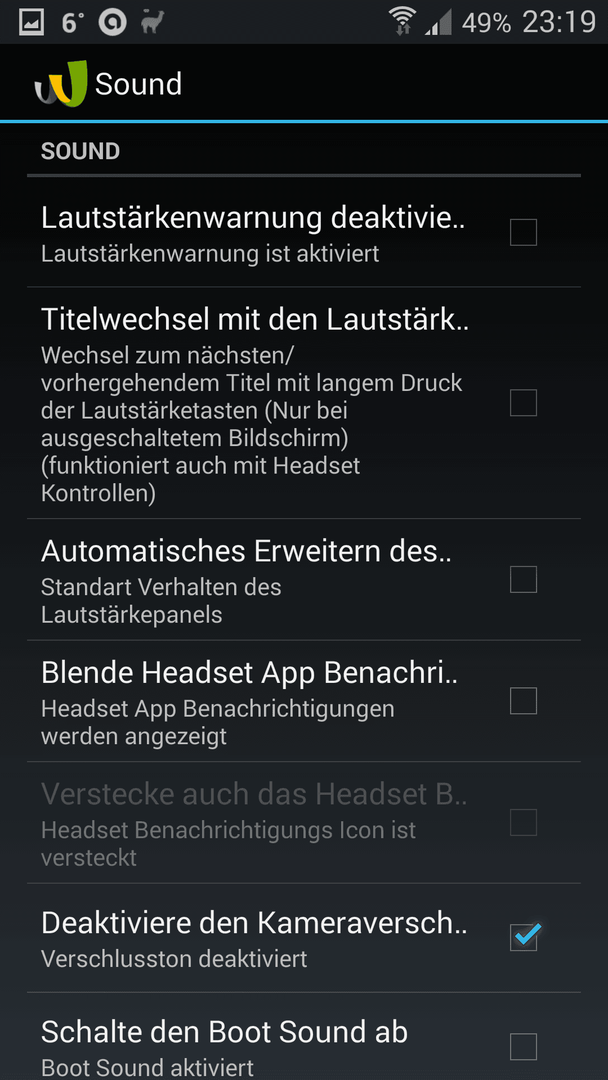Check the Automatisches Erweitern des Lautstärkepanels box

tap(523, 579)
